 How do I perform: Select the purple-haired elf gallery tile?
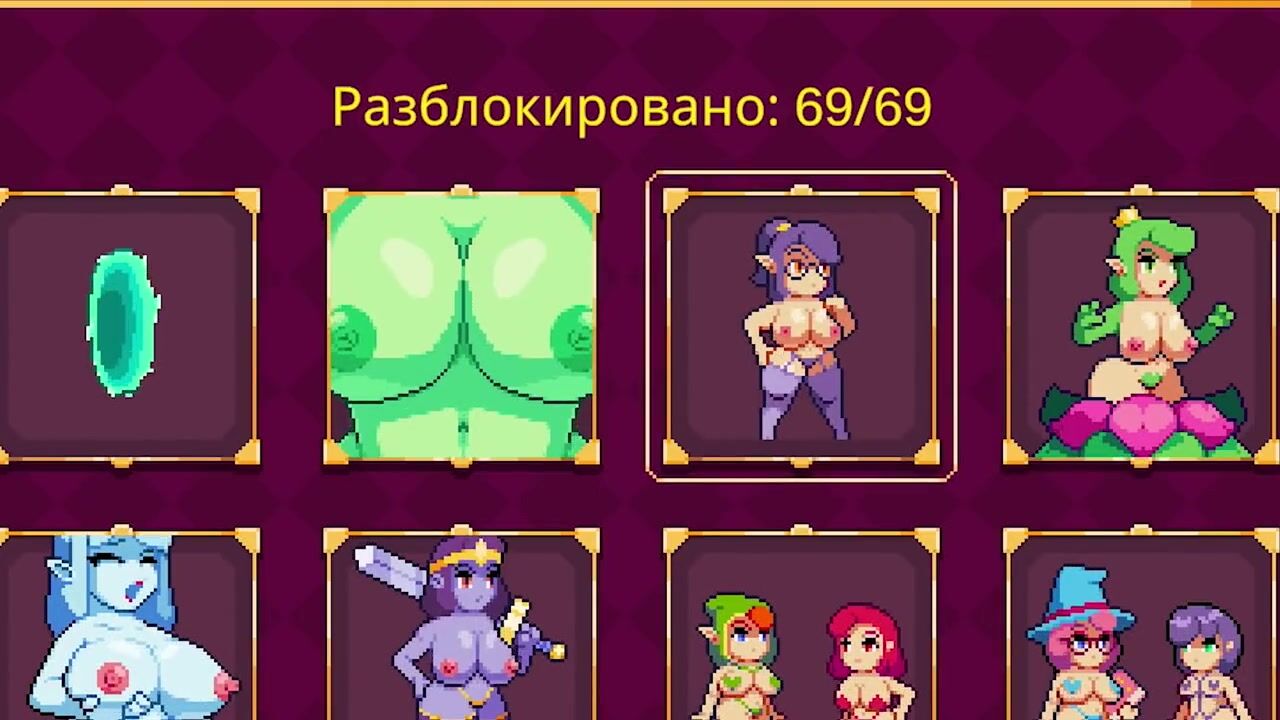801,326
